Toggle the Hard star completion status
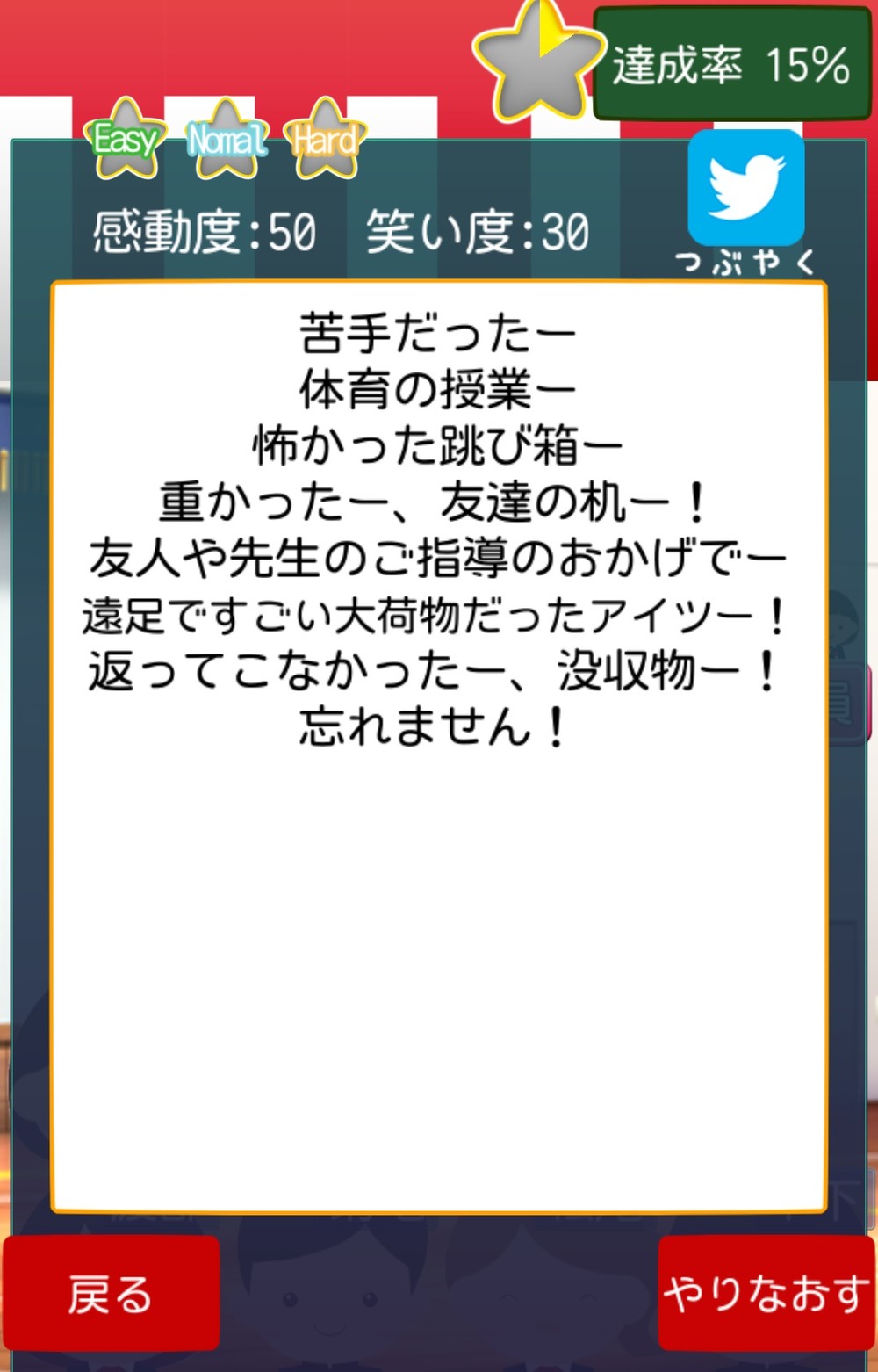878x1372 pixels. tap(326, 141)
